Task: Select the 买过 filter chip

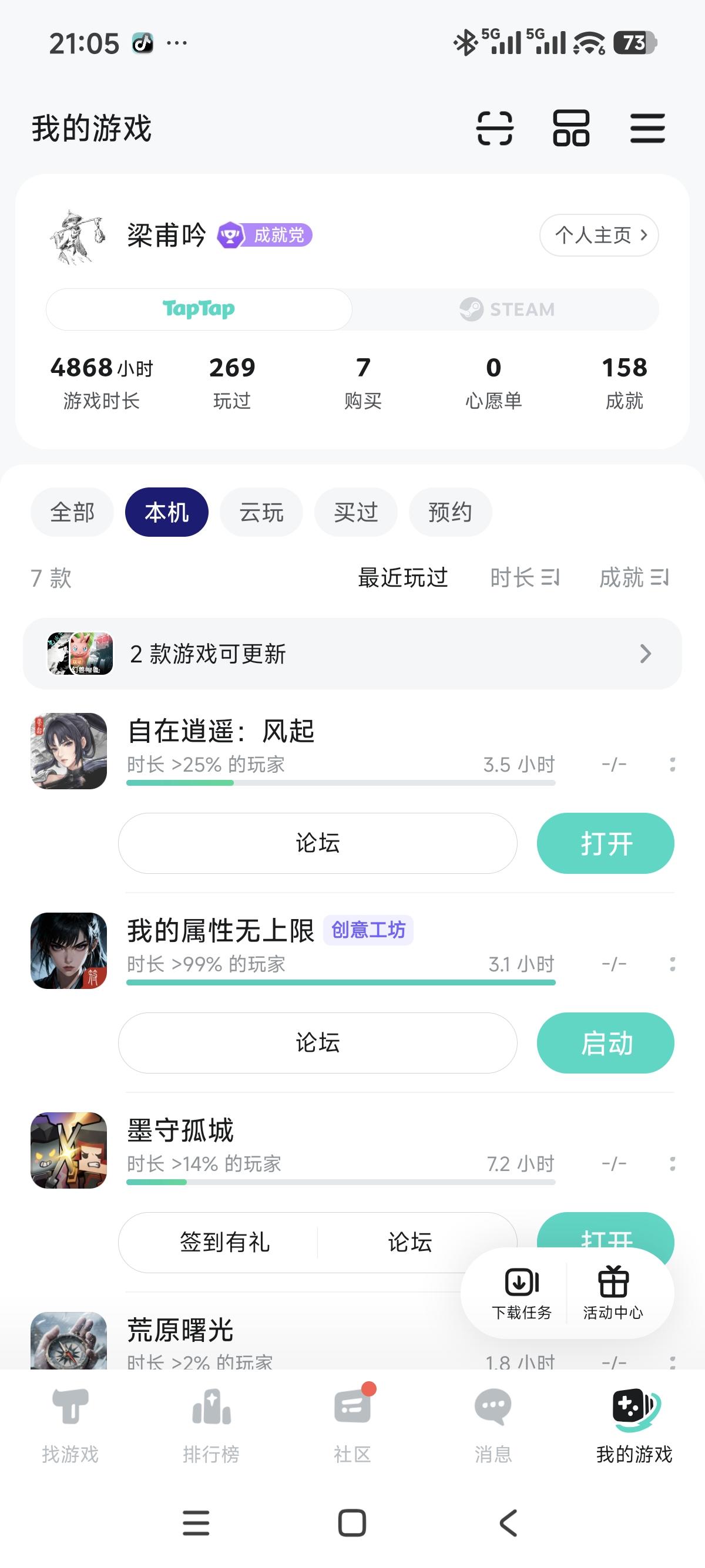Action: pos(355,512)
